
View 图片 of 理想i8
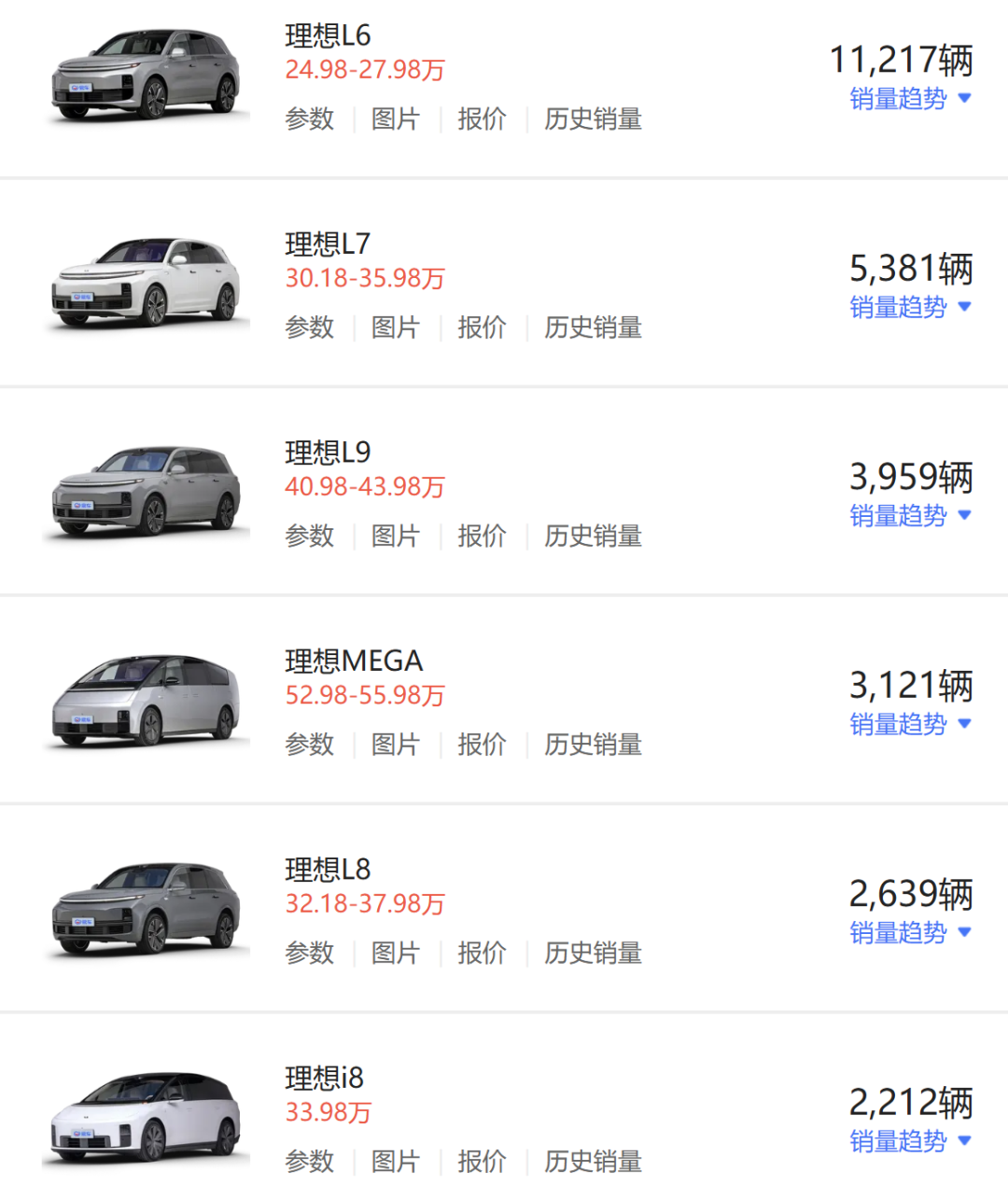point(395,1162)
